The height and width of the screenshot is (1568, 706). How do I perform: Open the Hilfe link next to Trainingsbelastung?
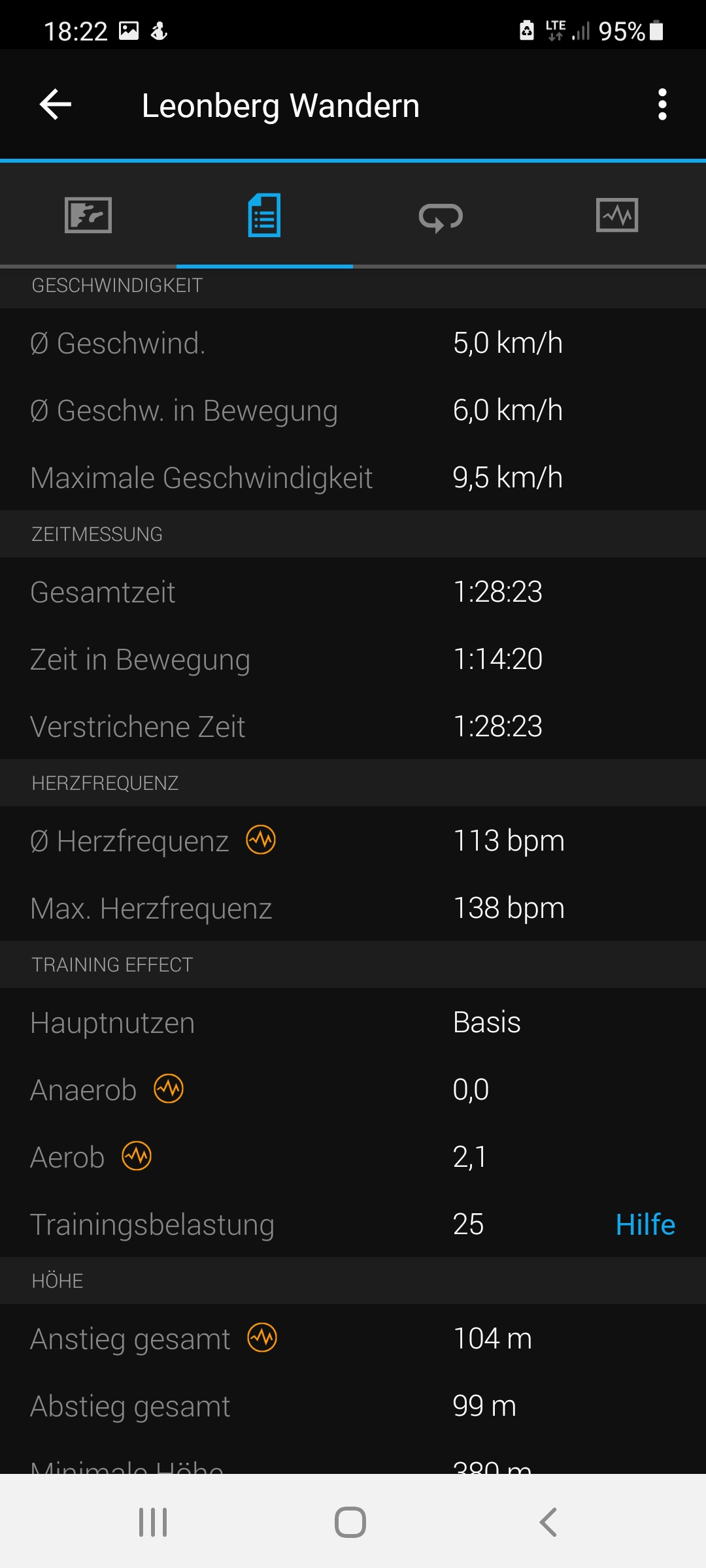(x=645, y=1224)
